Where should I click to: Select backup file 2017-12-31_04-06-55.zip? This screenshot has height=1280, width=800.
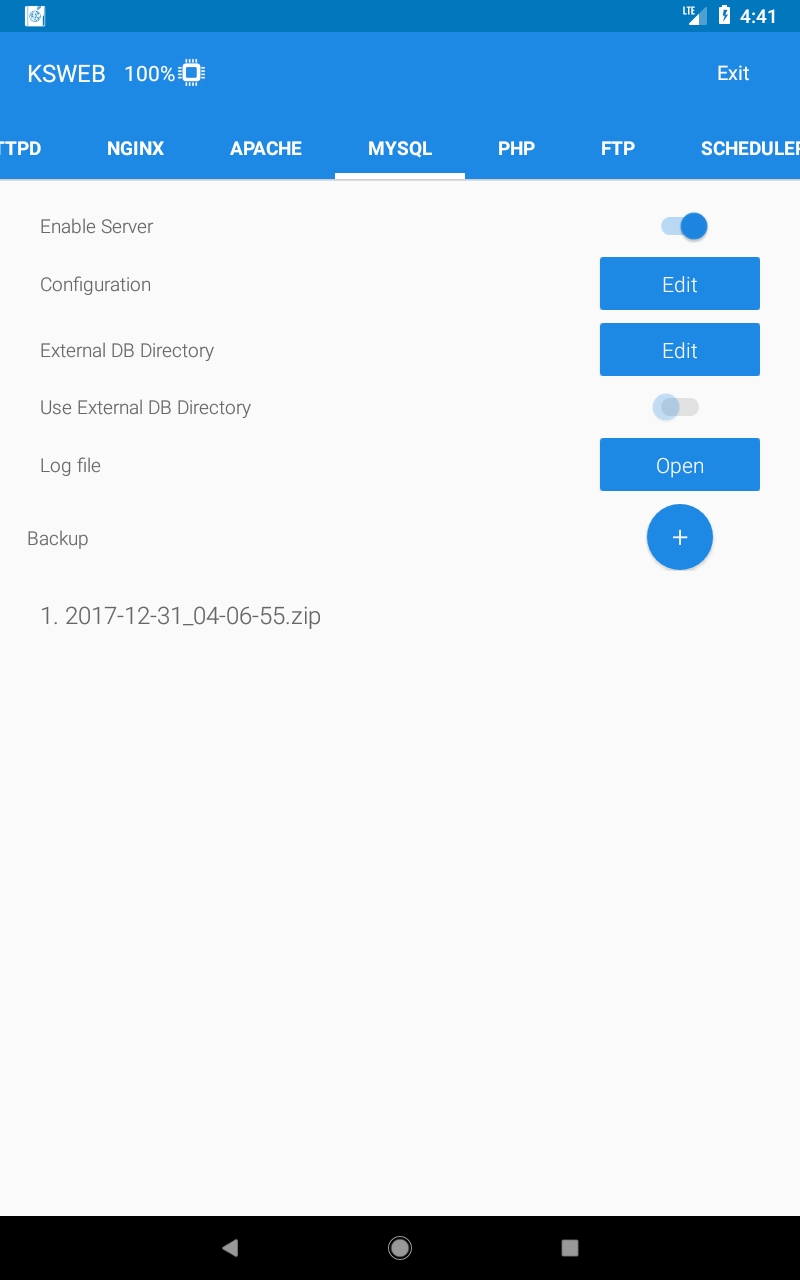pyautogui.click(x=180, y=615)
